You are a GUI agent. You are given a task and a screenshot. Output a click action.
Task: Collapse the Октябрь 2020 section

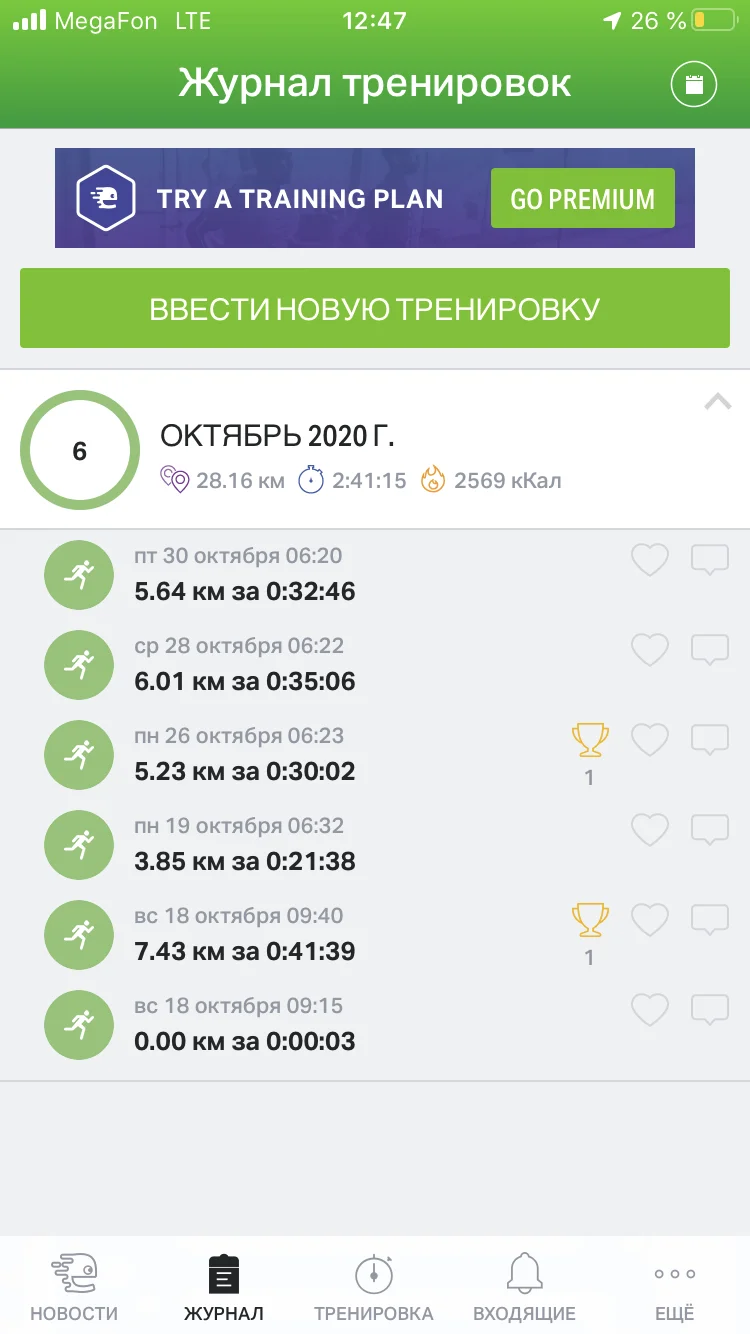click(717, 402)
